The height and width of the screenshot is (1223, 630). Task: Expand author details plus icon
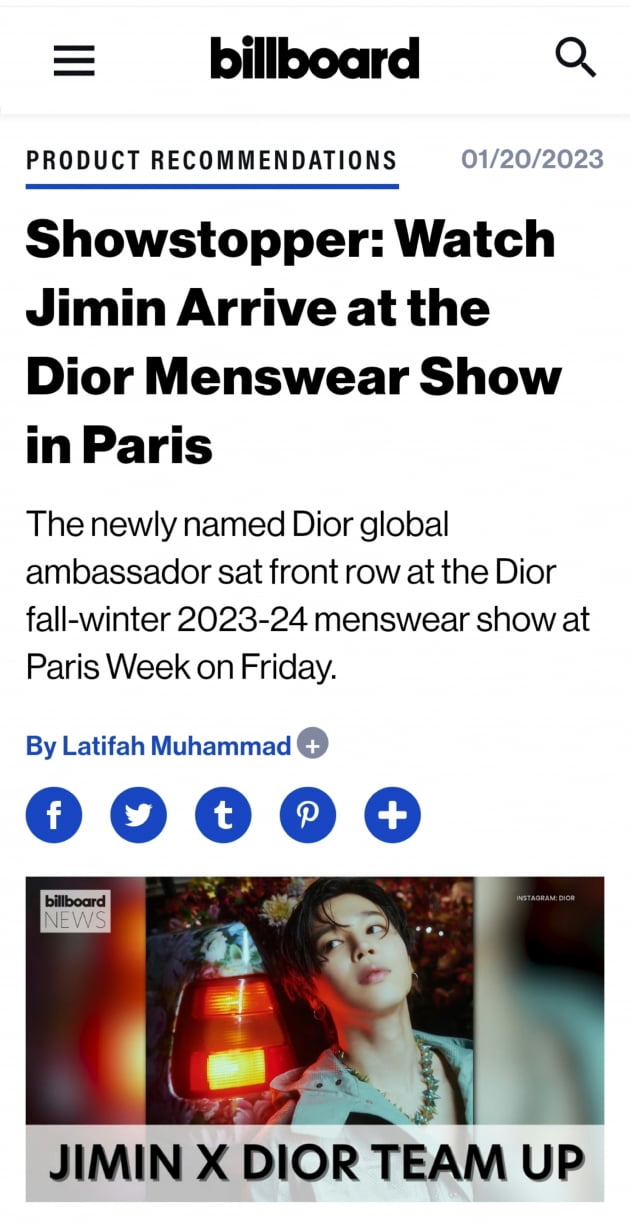coord(313,745)
